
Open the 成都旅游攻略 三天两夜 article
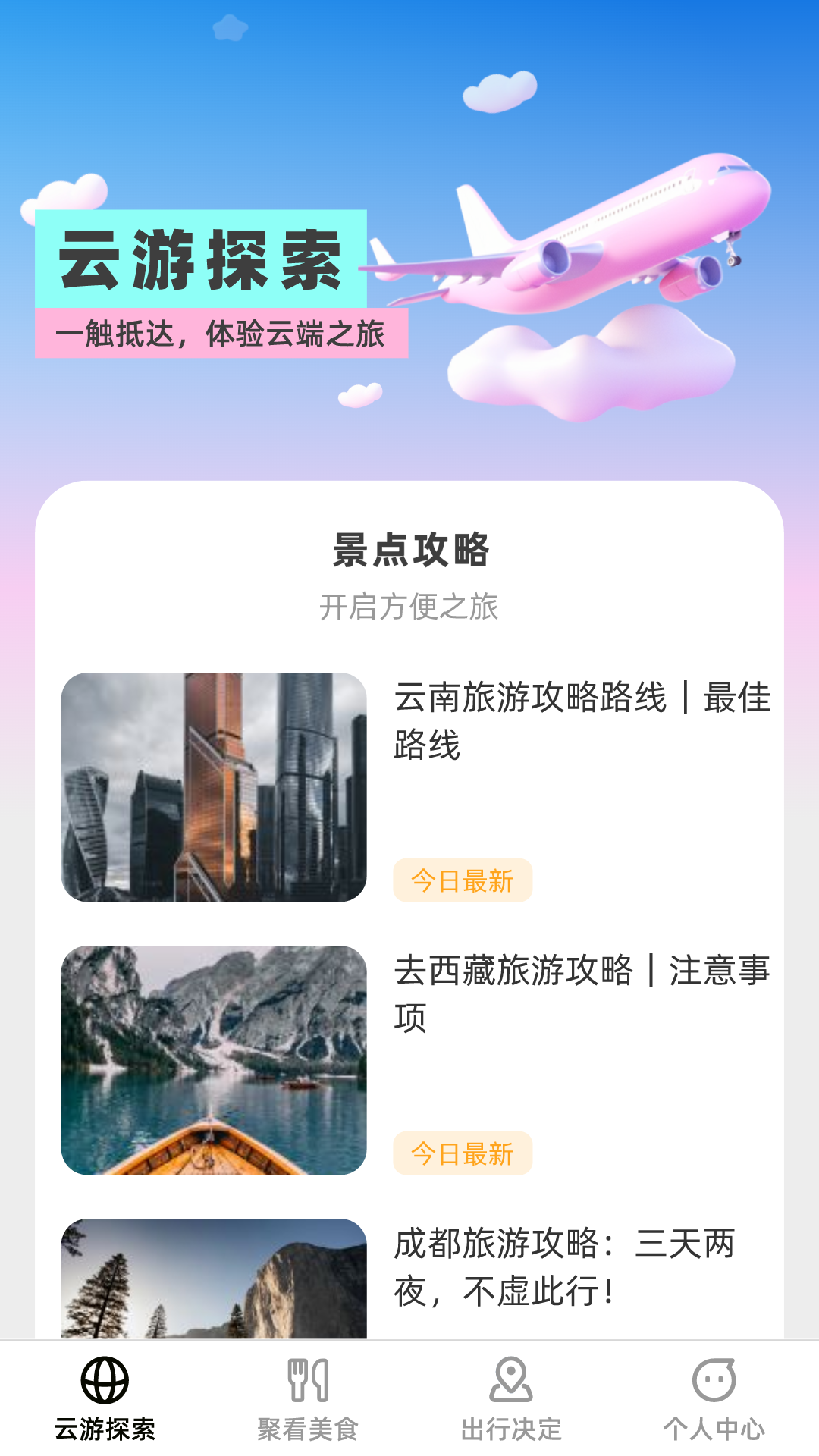[564, 1266]
